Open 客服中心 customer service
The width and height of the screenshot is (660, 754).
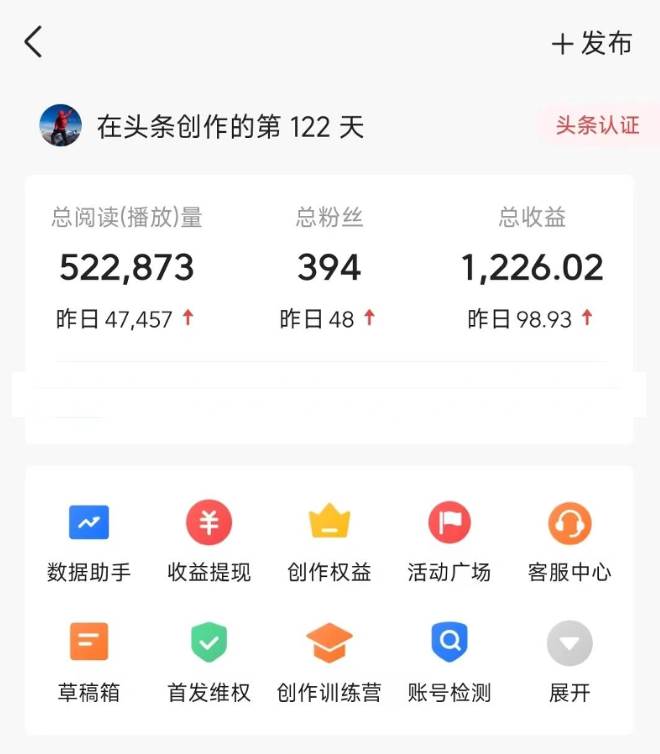(x=569, y=541)
